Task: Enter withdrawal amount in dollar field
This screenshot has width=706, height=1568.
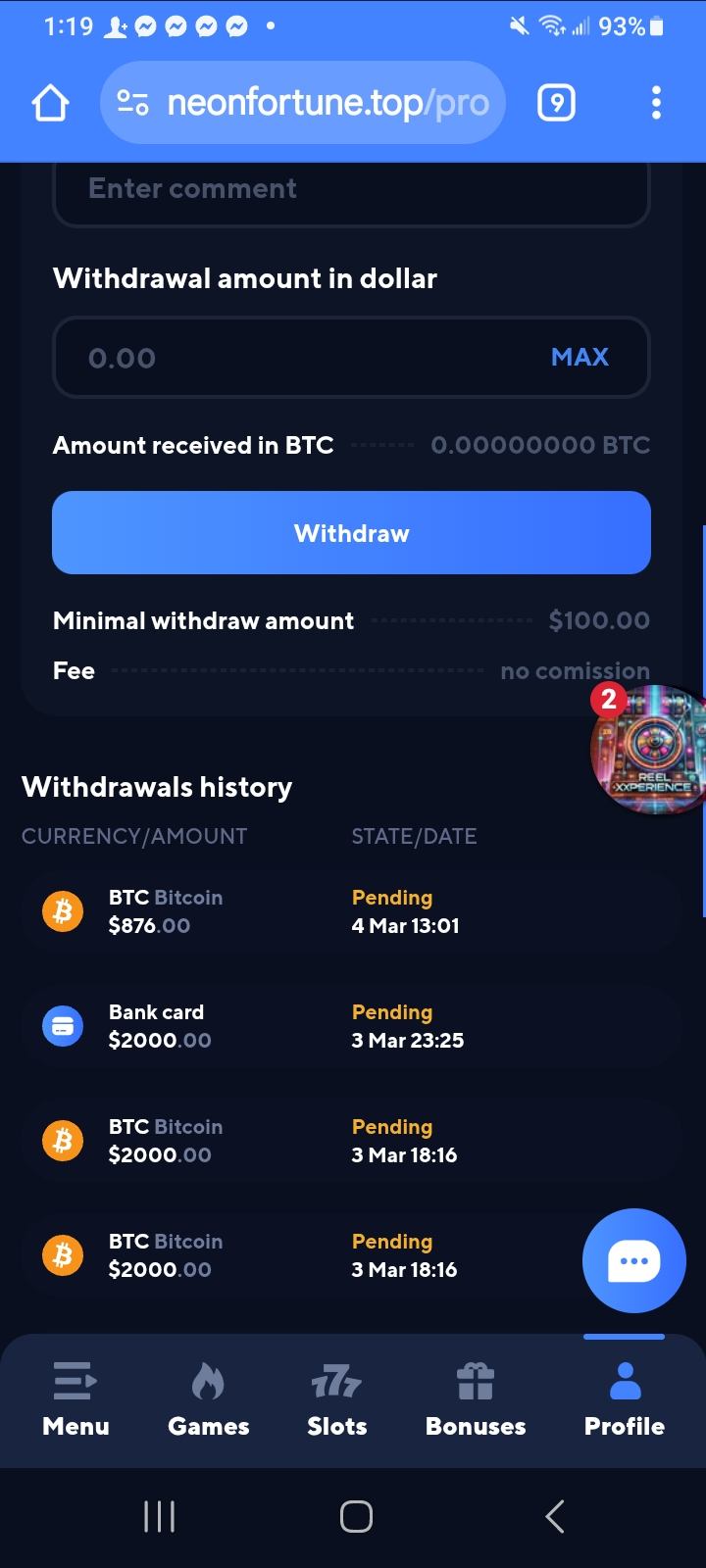Action: point(294,358)
